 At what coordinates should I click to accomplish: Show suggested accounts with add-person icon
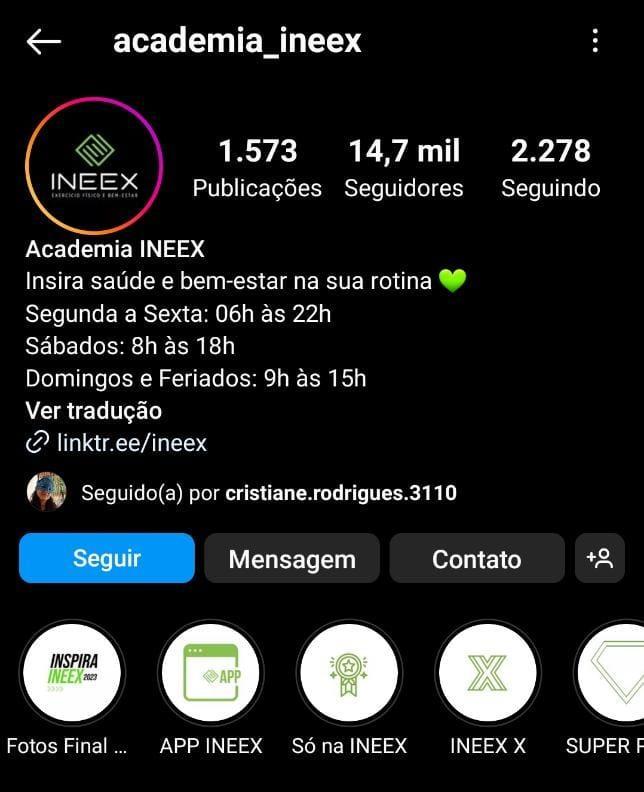(x=600, y=558)
